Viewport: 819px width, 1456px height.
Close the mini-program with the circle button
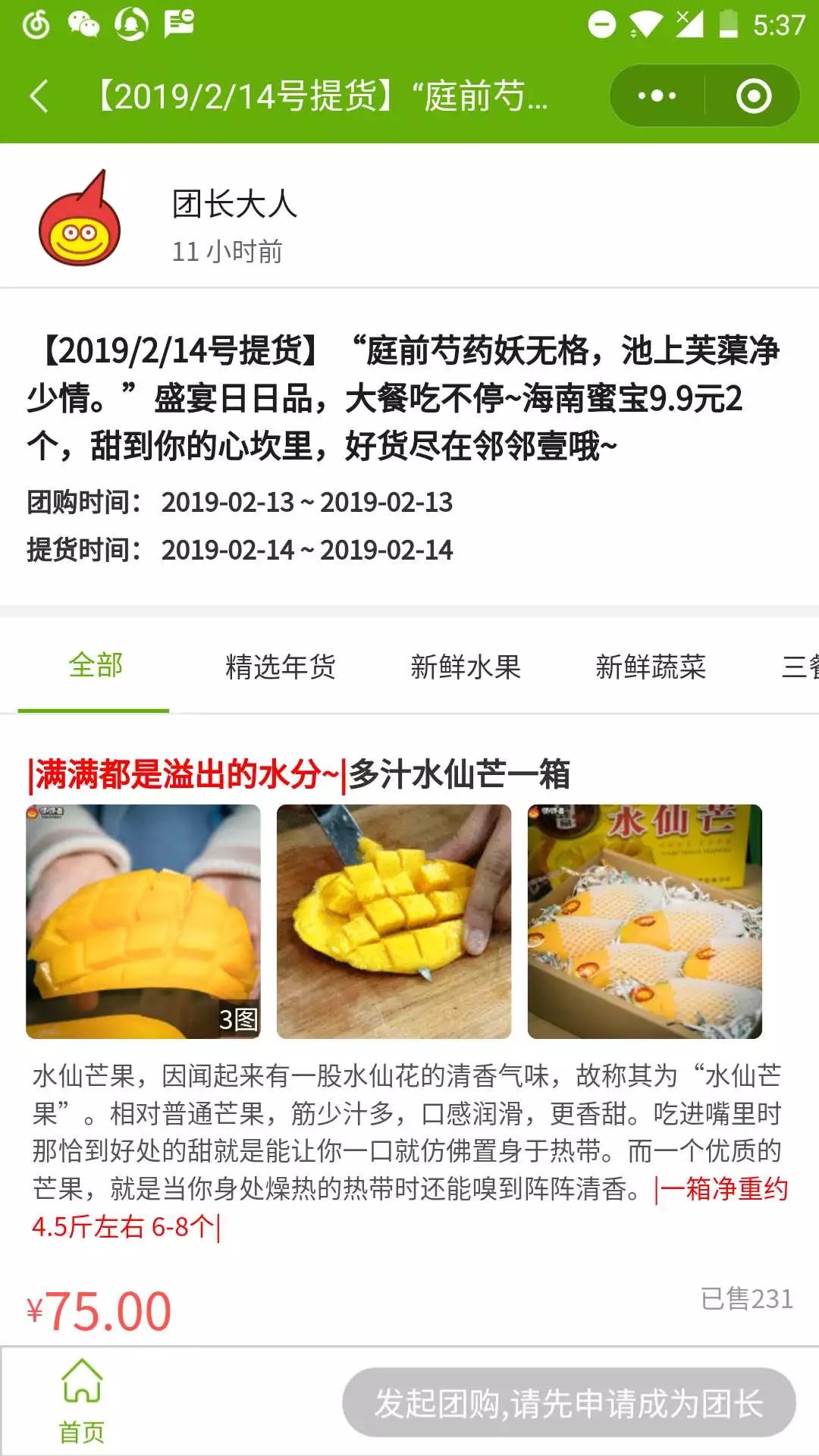[x=753, y=96]
